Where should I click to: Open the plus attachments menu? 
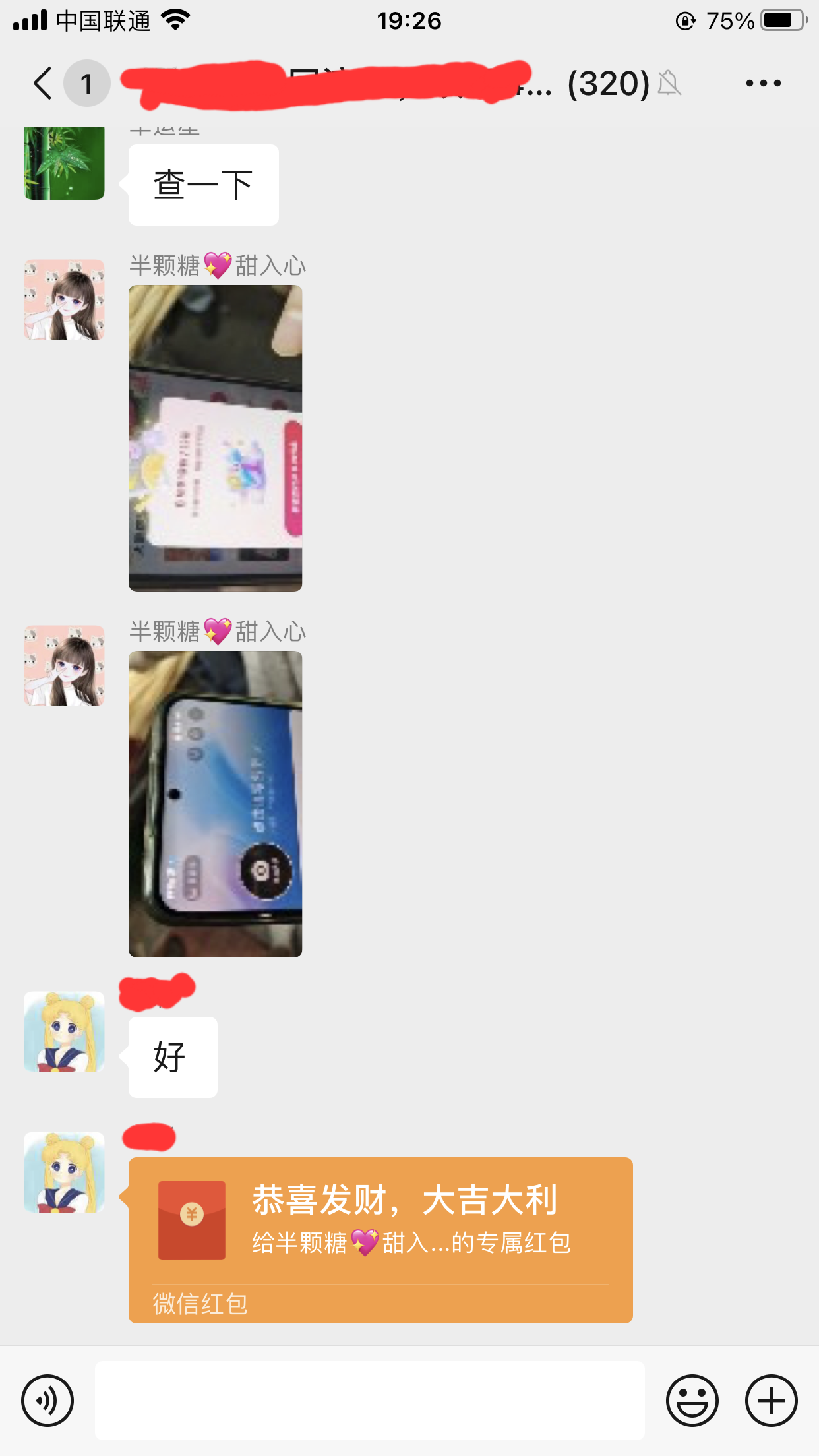[x=771, y=1401]
